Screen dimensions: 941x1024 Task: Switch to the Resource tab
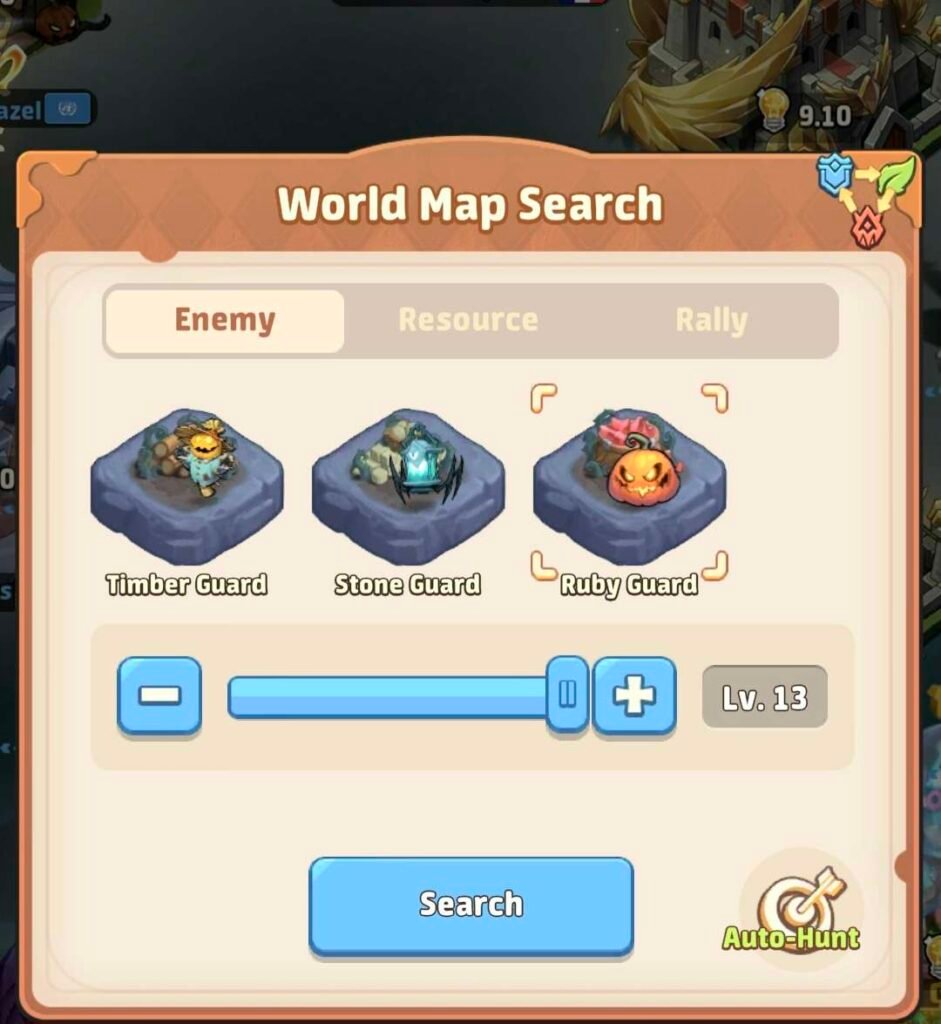[x=468, y=320]
